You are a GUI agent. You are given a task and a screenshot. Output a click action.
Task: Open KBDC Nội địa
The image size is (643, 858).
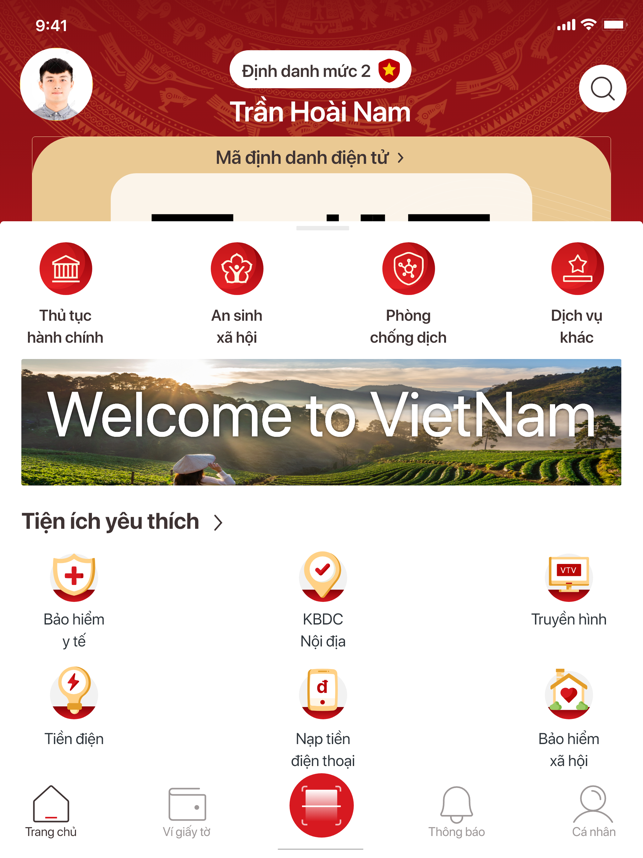(x=322, y=578)
